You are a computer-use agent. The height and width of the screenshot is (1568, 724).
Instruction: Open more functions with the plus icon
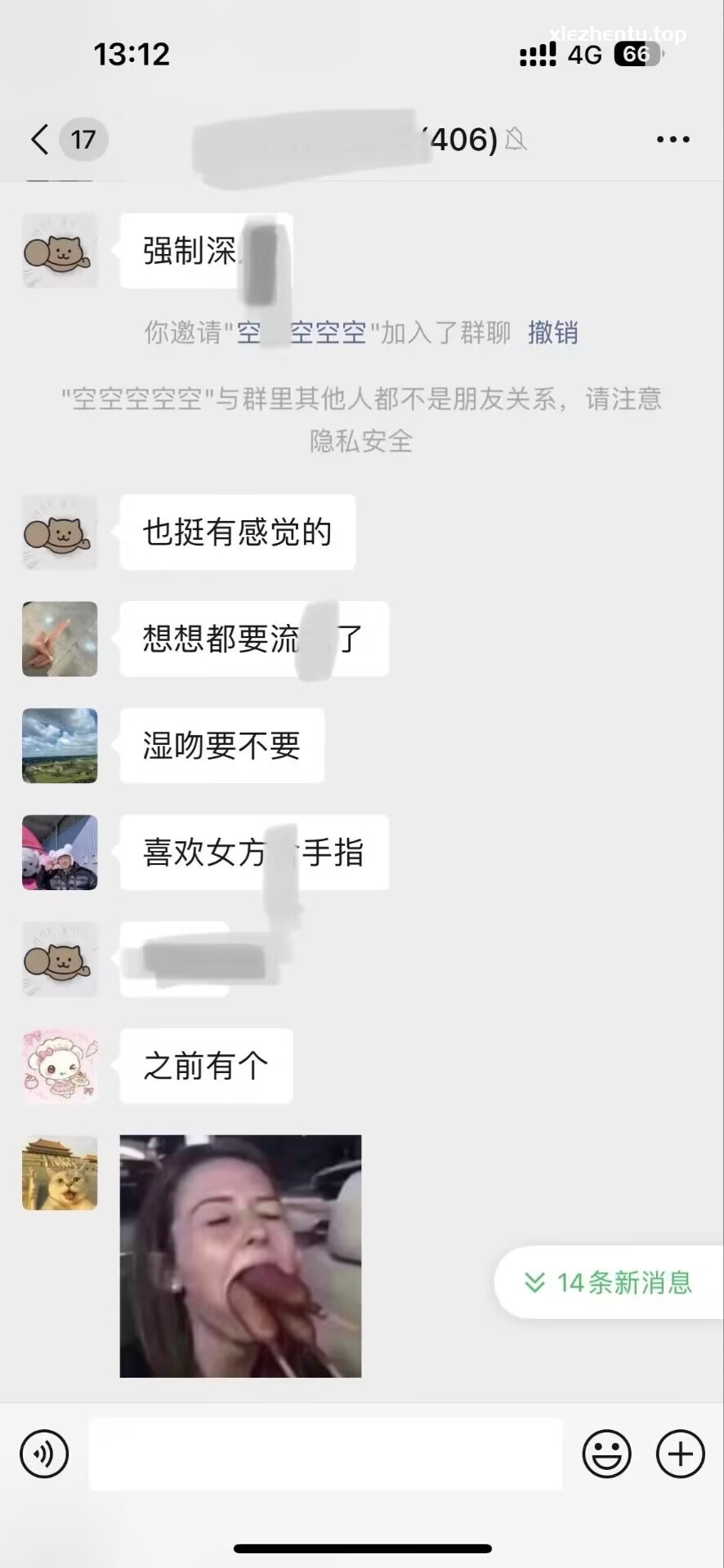679,1454
